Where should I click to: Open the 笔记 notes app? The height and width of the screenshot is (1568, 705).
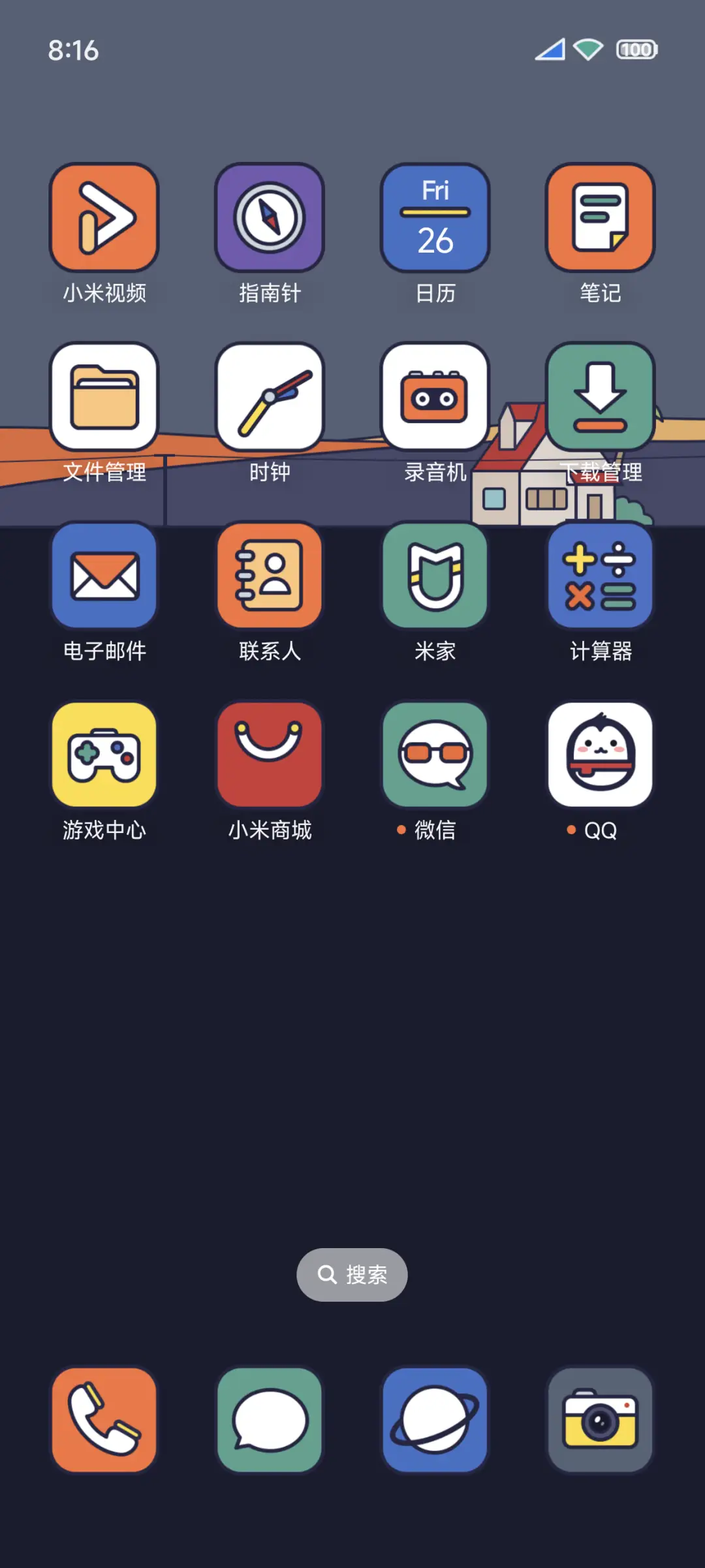[x=601, y=217]
